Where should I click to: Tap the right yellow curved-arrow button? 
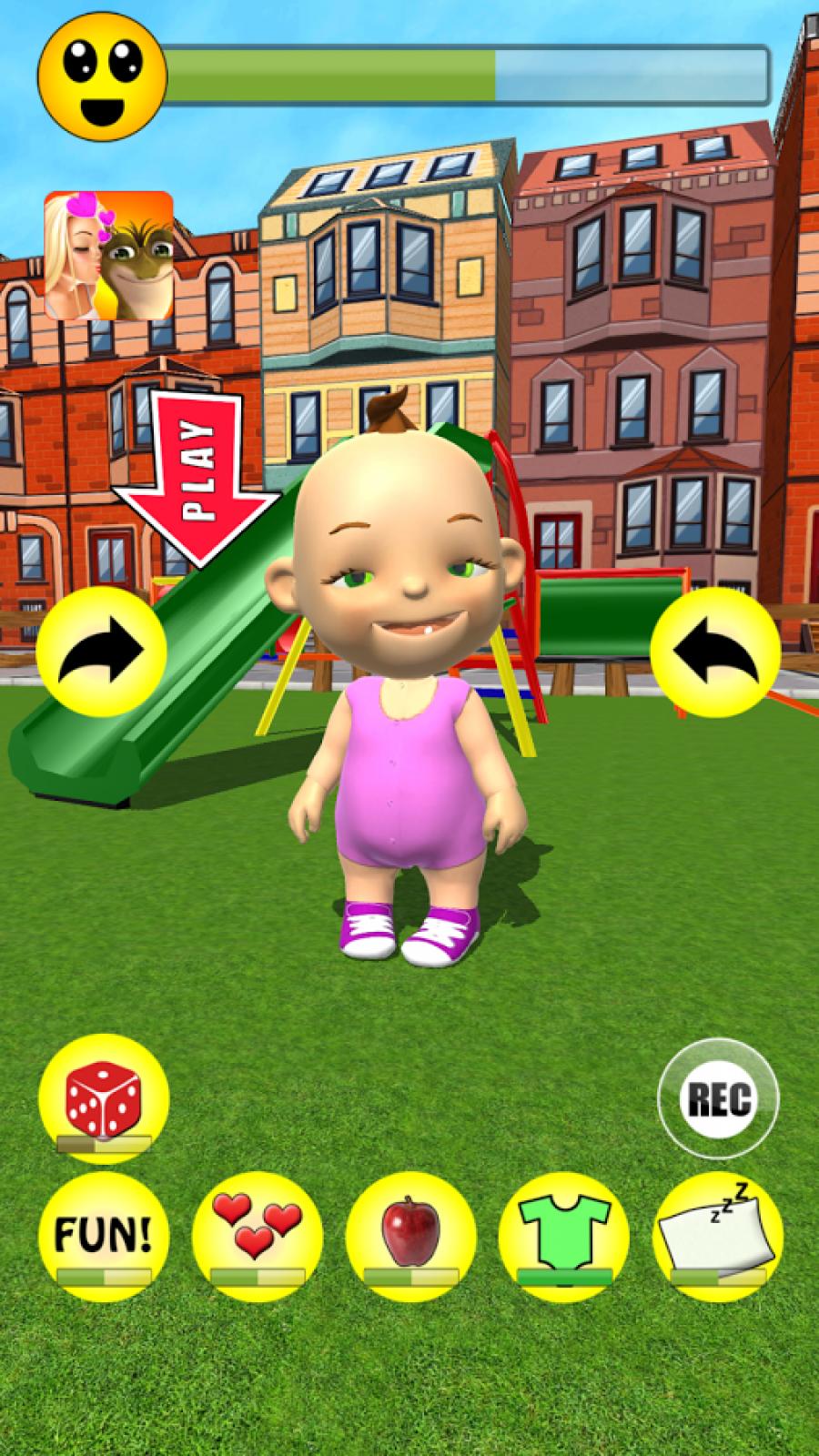(x=715, y=652)
